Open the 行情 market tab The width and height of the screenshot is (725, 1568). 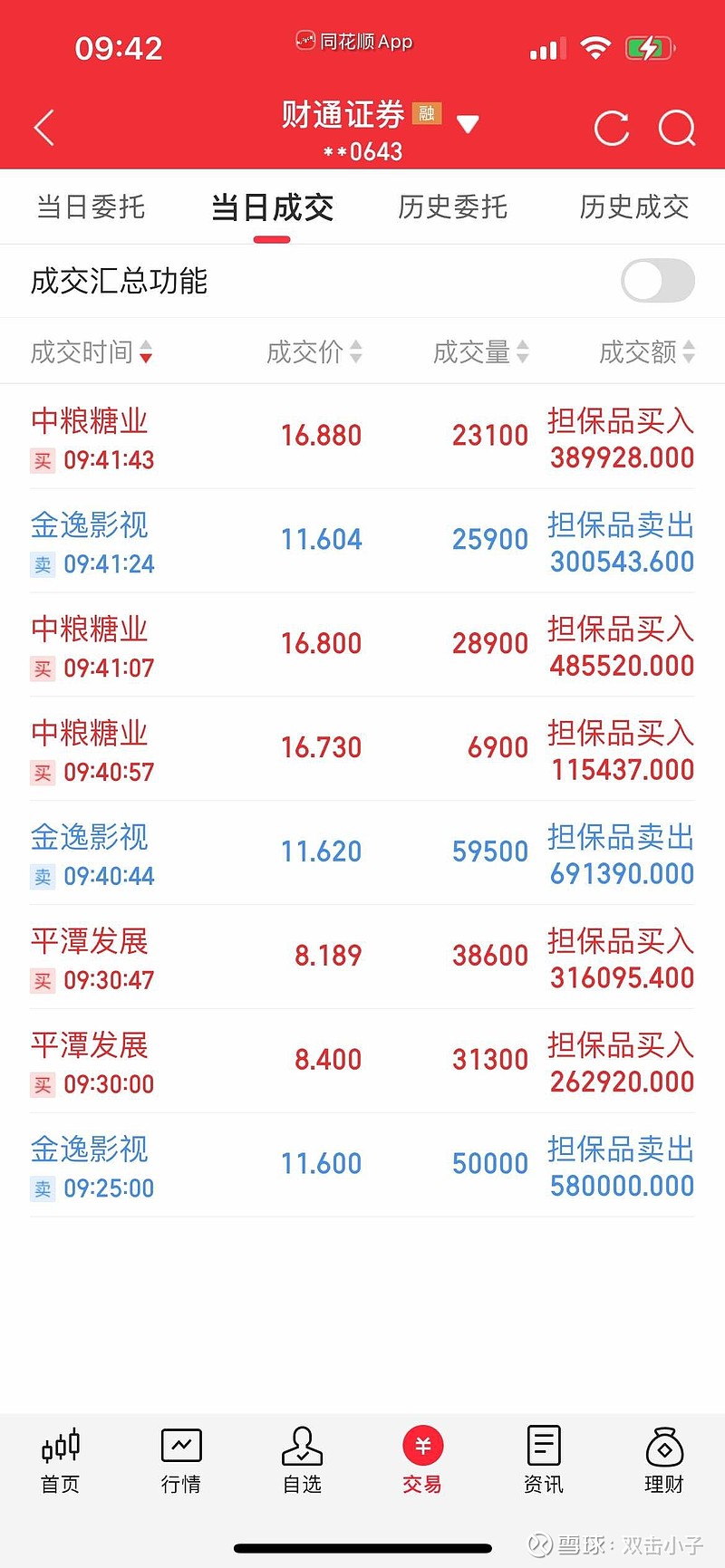[x=181, y=1459]
